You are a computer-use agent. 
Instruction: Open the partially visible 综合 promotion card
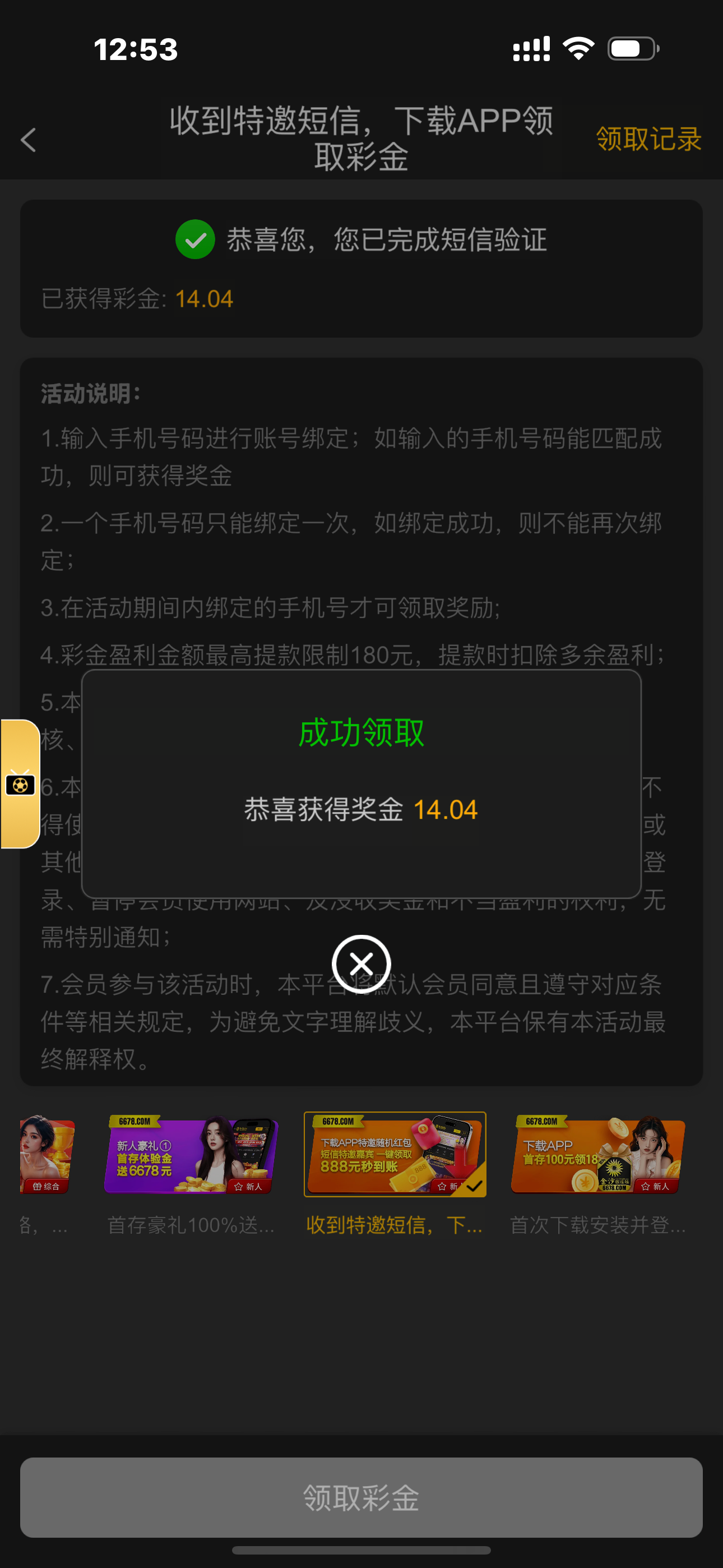click(x=47, y=1155)
